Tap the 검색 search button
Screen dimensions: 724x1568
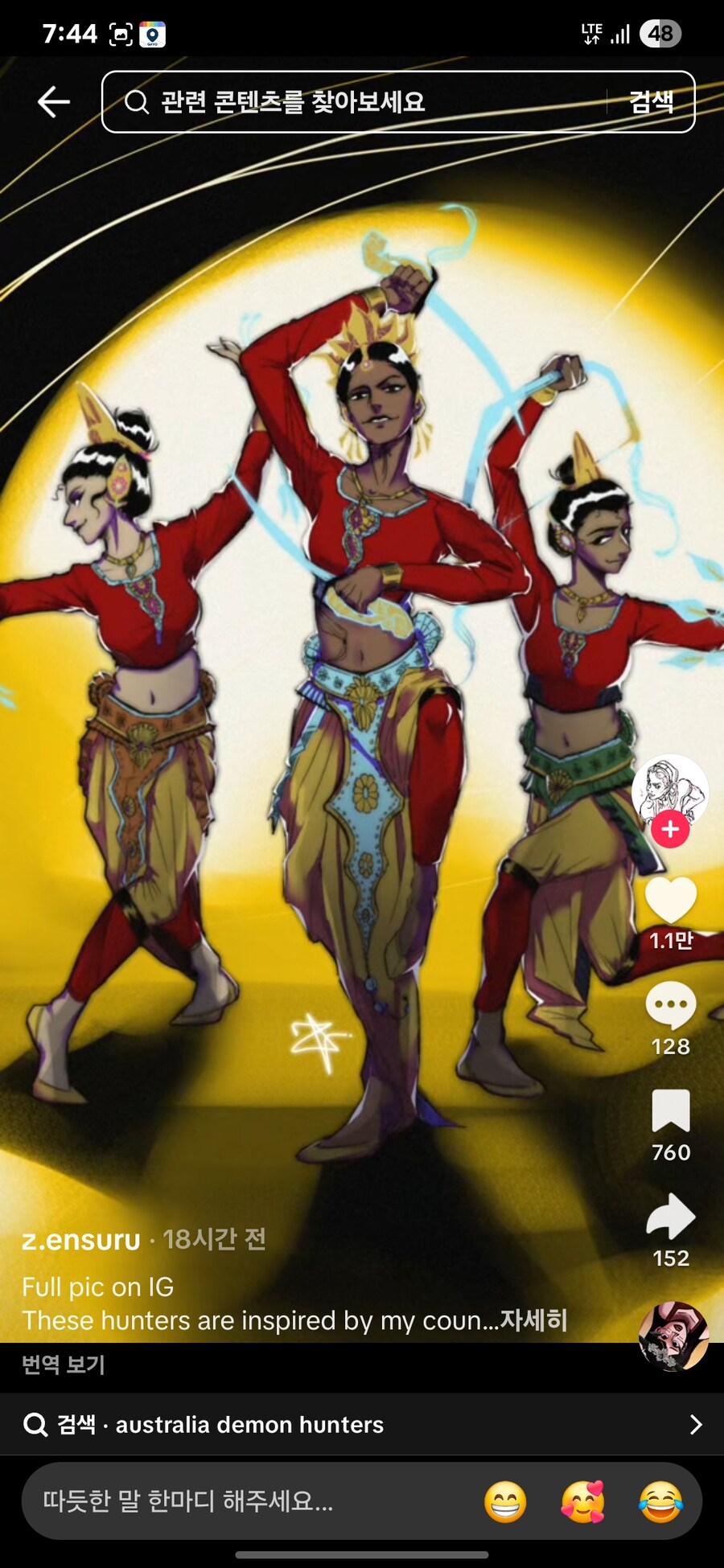click(651, 102)
